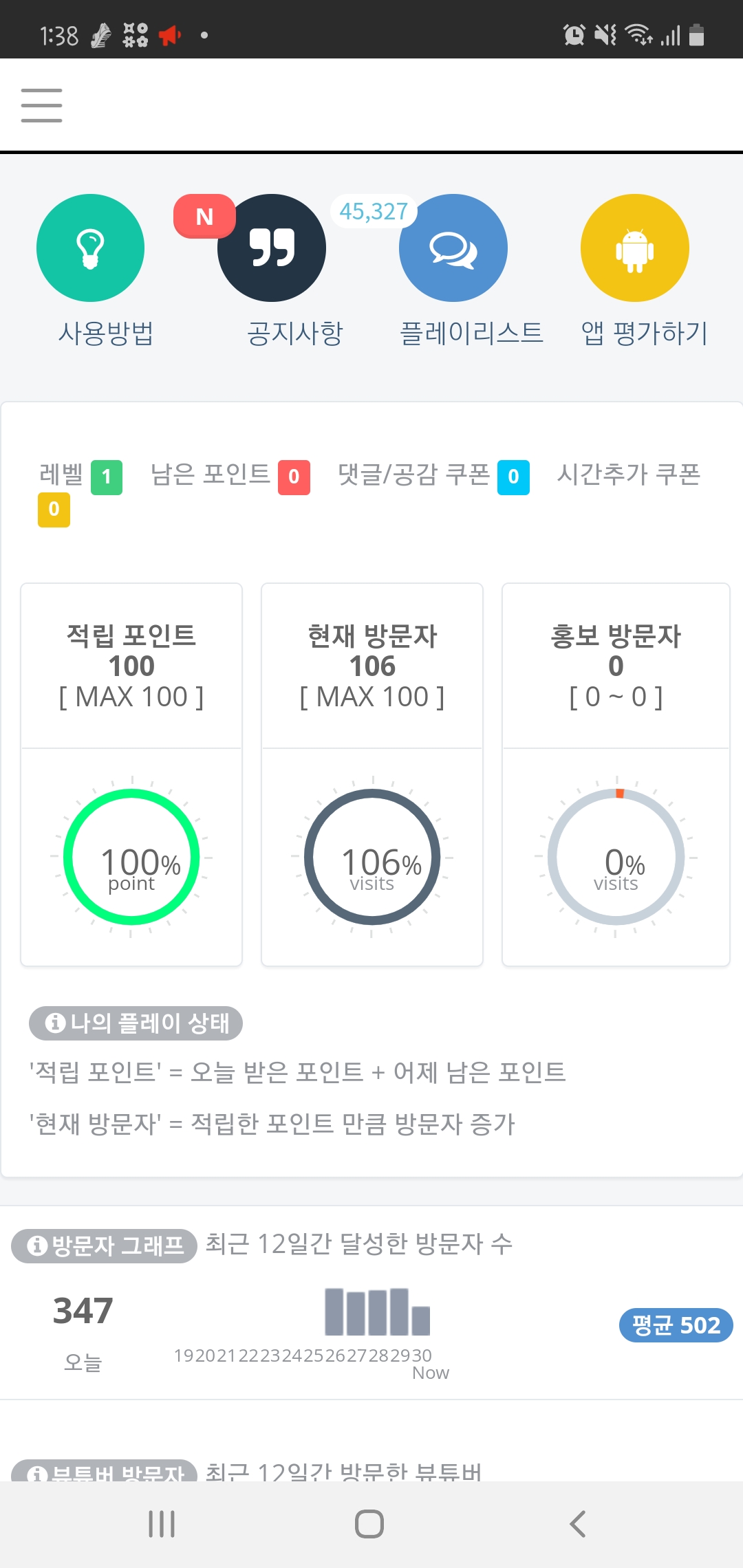Tap 앱 평가하기 to rate the app
The width and height of the screenshot is (743, 1568).
634,248
